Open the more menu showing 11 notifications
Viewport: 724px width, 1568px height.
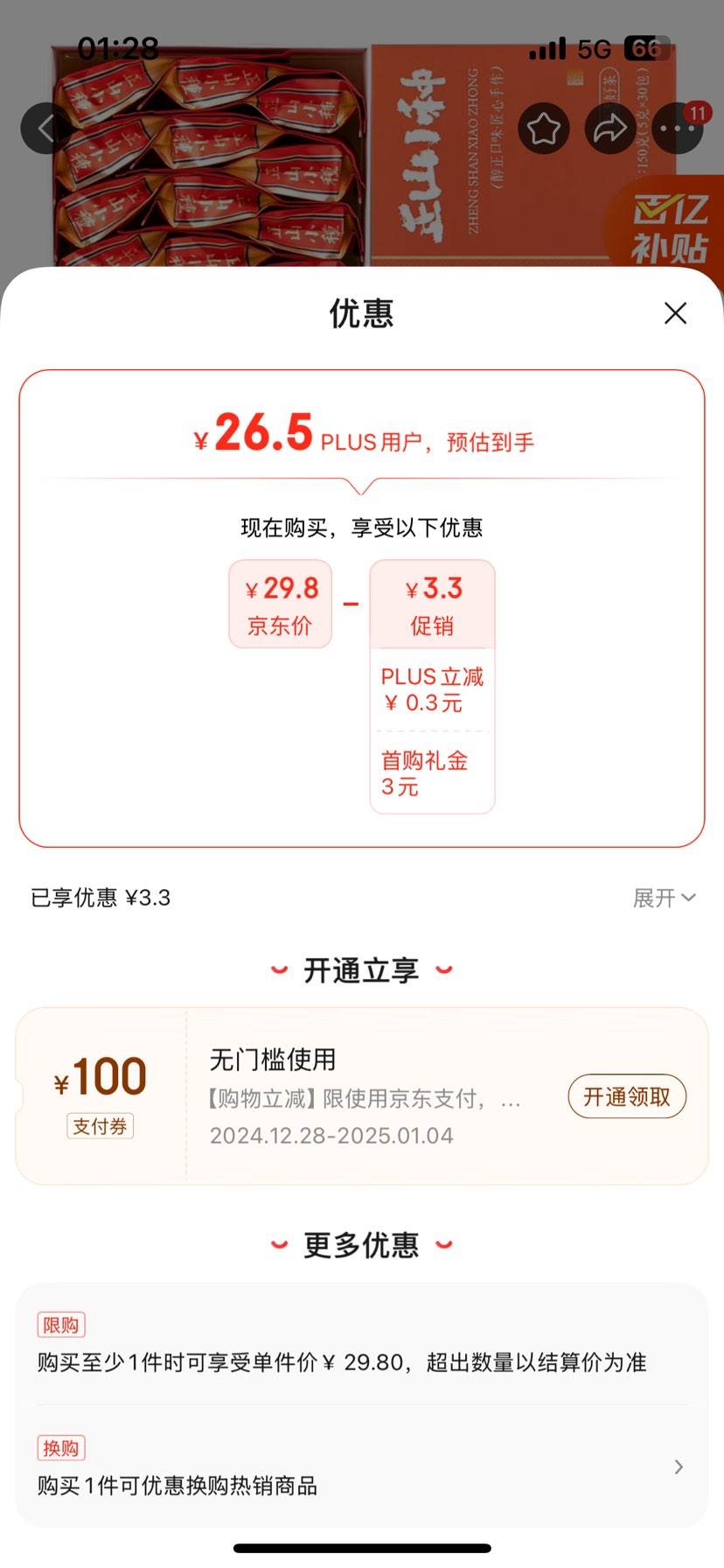pyautogui.click(x=676, y=128)
